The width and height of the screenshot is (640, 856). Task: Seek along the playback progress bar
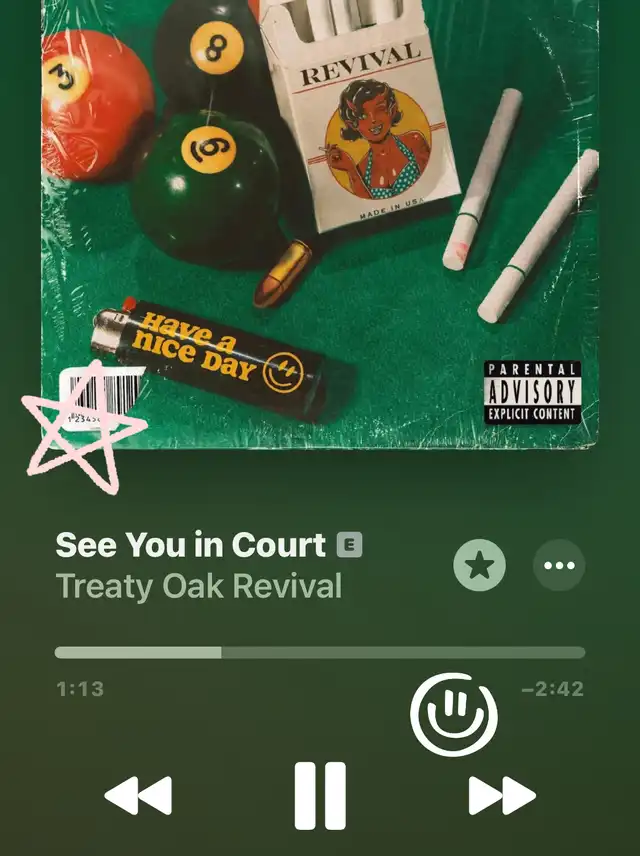[x=320, y=653]
